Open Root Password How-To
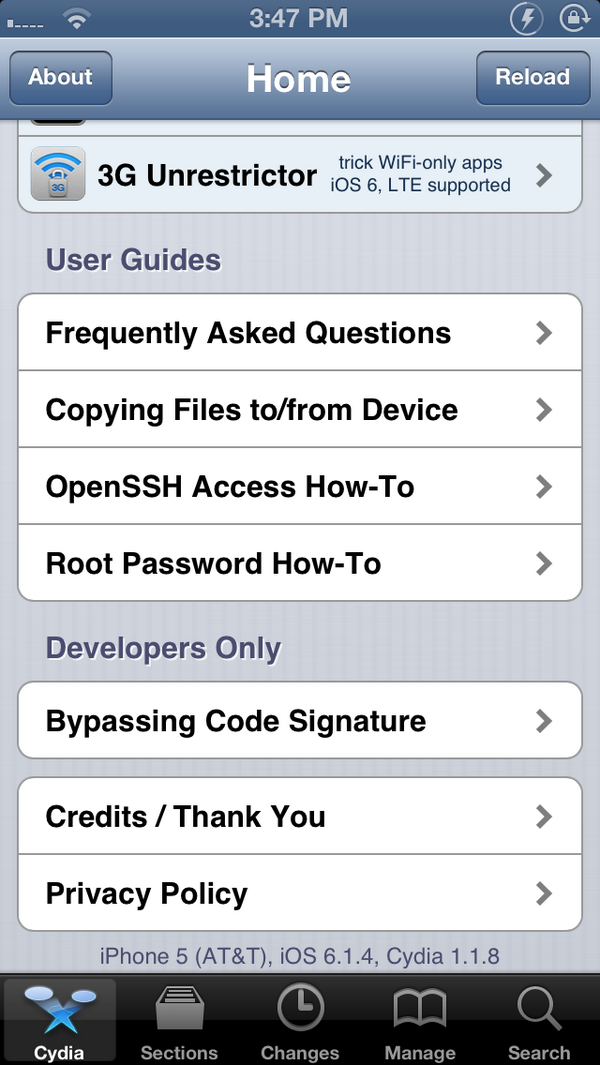This screenshot has height=1065, width=600. 300,563
